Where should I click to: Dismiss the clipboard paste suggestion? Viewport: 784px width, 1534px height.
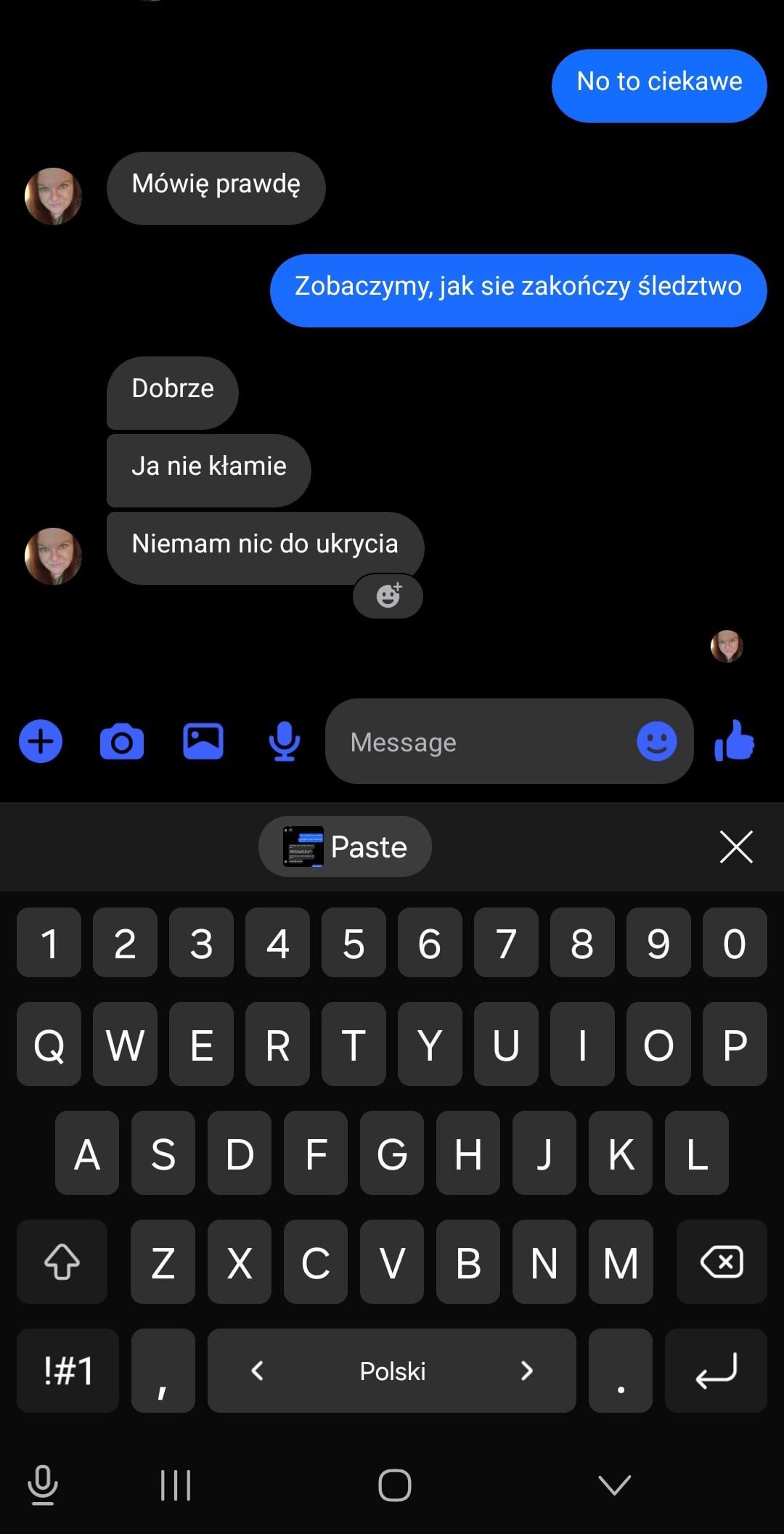click(x=736, y=847)
